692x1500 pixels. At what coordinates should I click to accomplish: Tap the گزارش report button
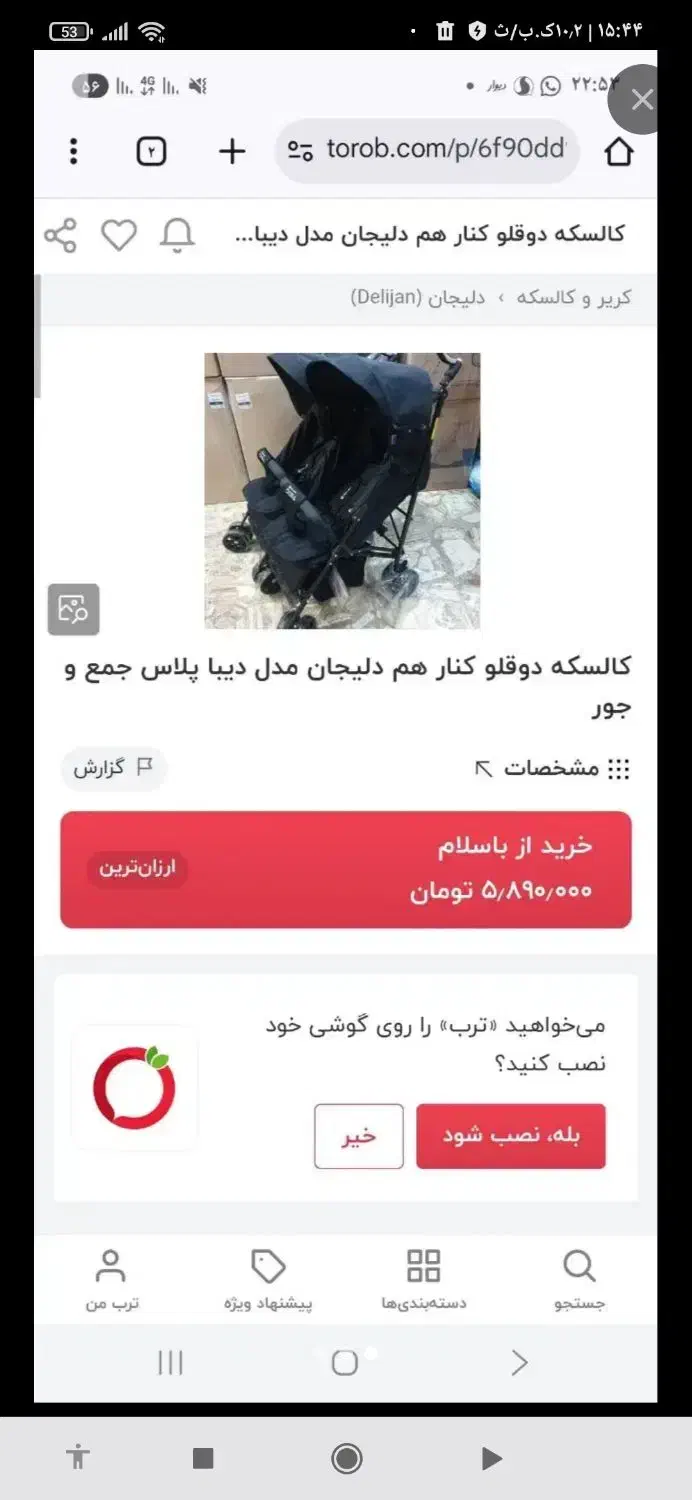tap(113, 768)
